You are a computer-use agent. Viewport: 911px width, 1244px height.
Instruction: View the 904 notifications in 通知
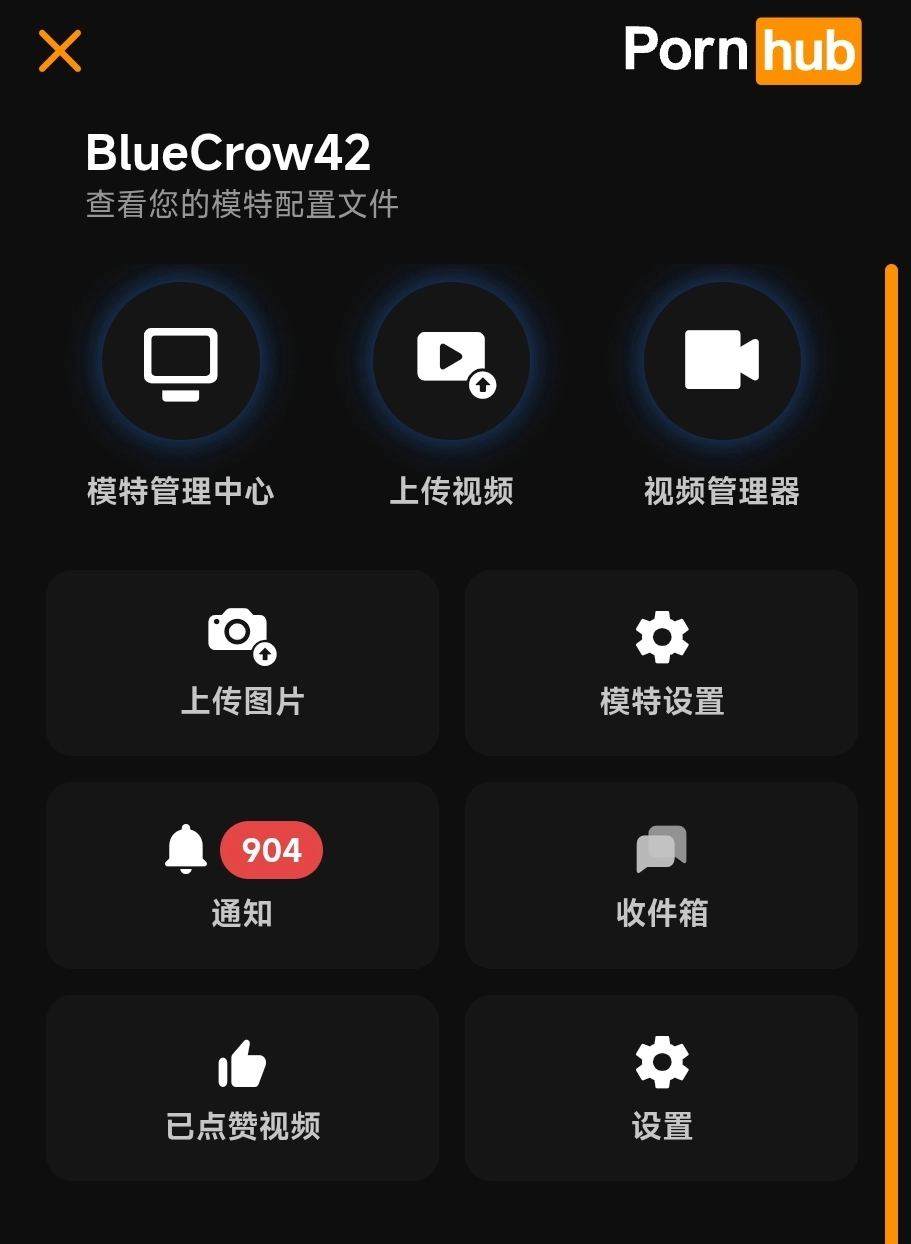(x=242, y=875)
